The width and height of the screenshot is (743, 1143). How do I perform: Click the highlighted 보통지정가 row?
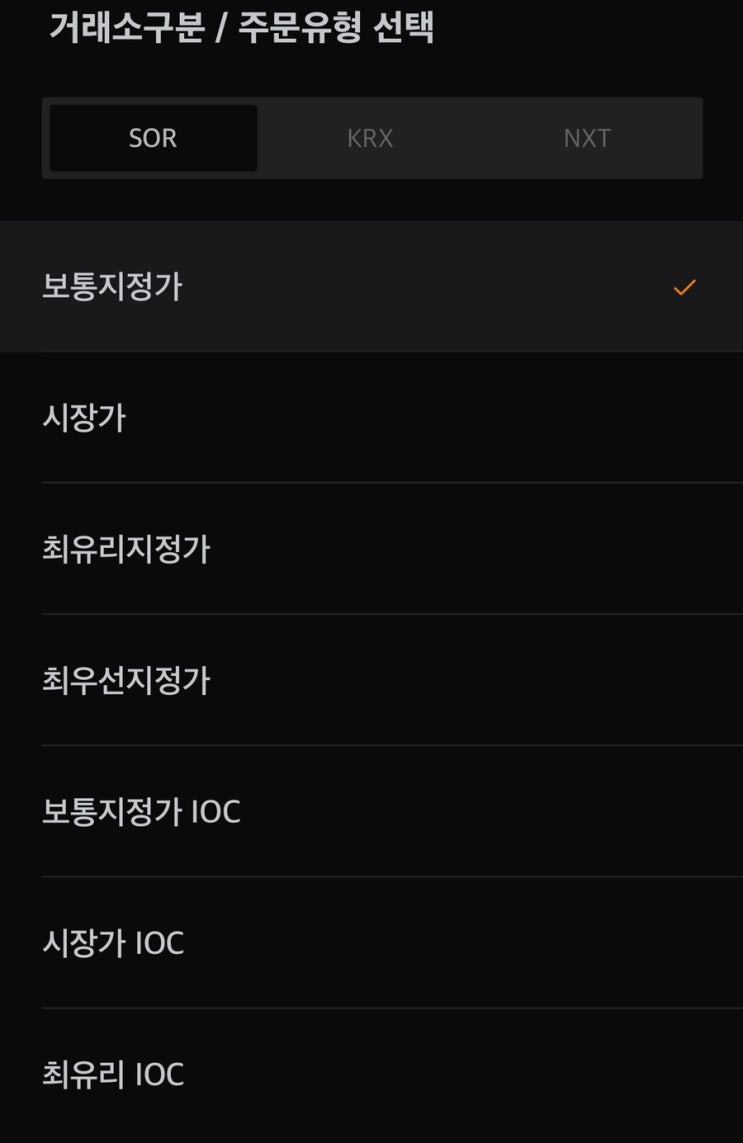coord(371,288)
